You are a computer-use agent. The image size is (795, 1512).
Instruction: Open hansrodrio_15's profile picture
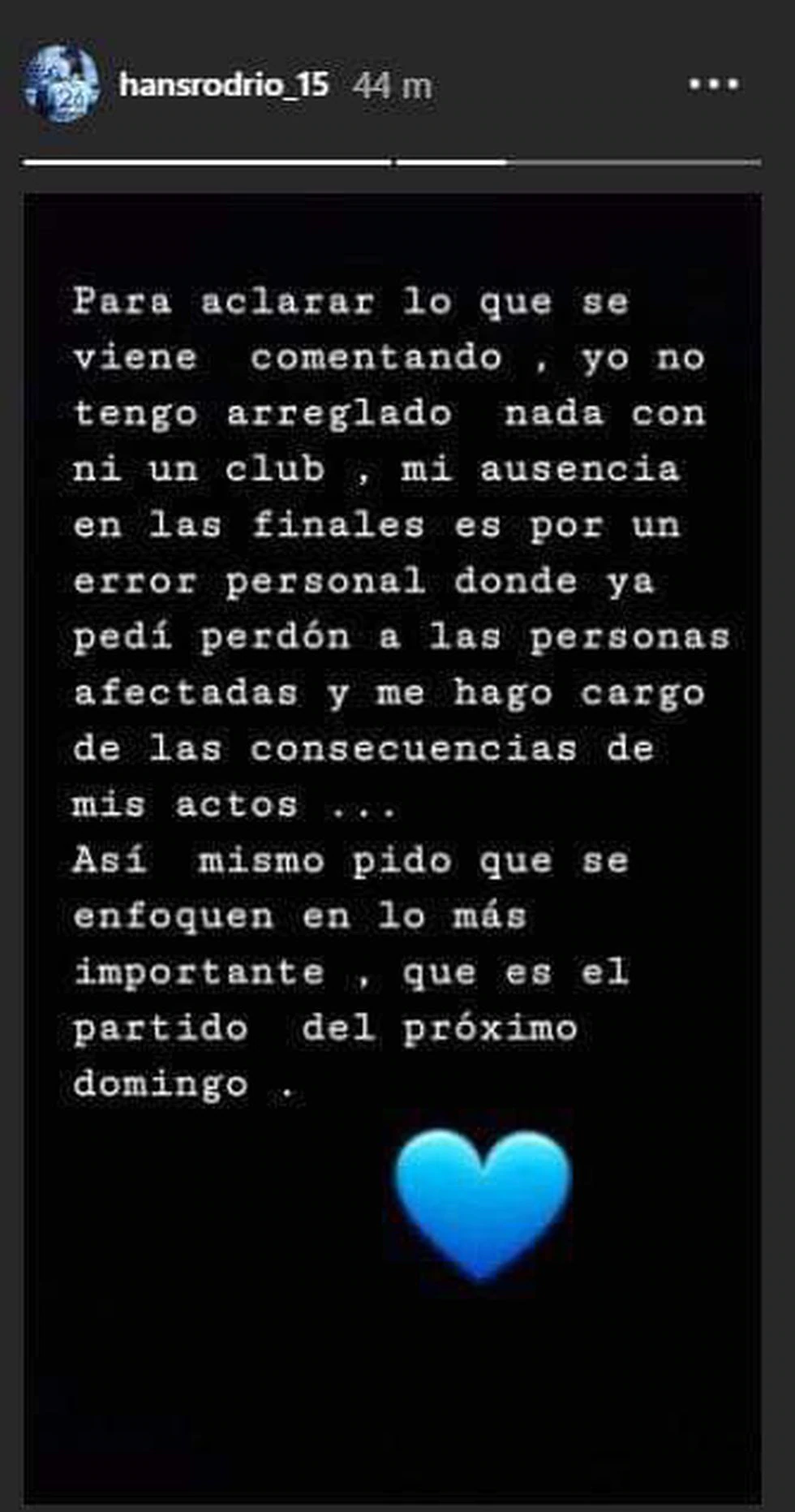coord(61,84)
